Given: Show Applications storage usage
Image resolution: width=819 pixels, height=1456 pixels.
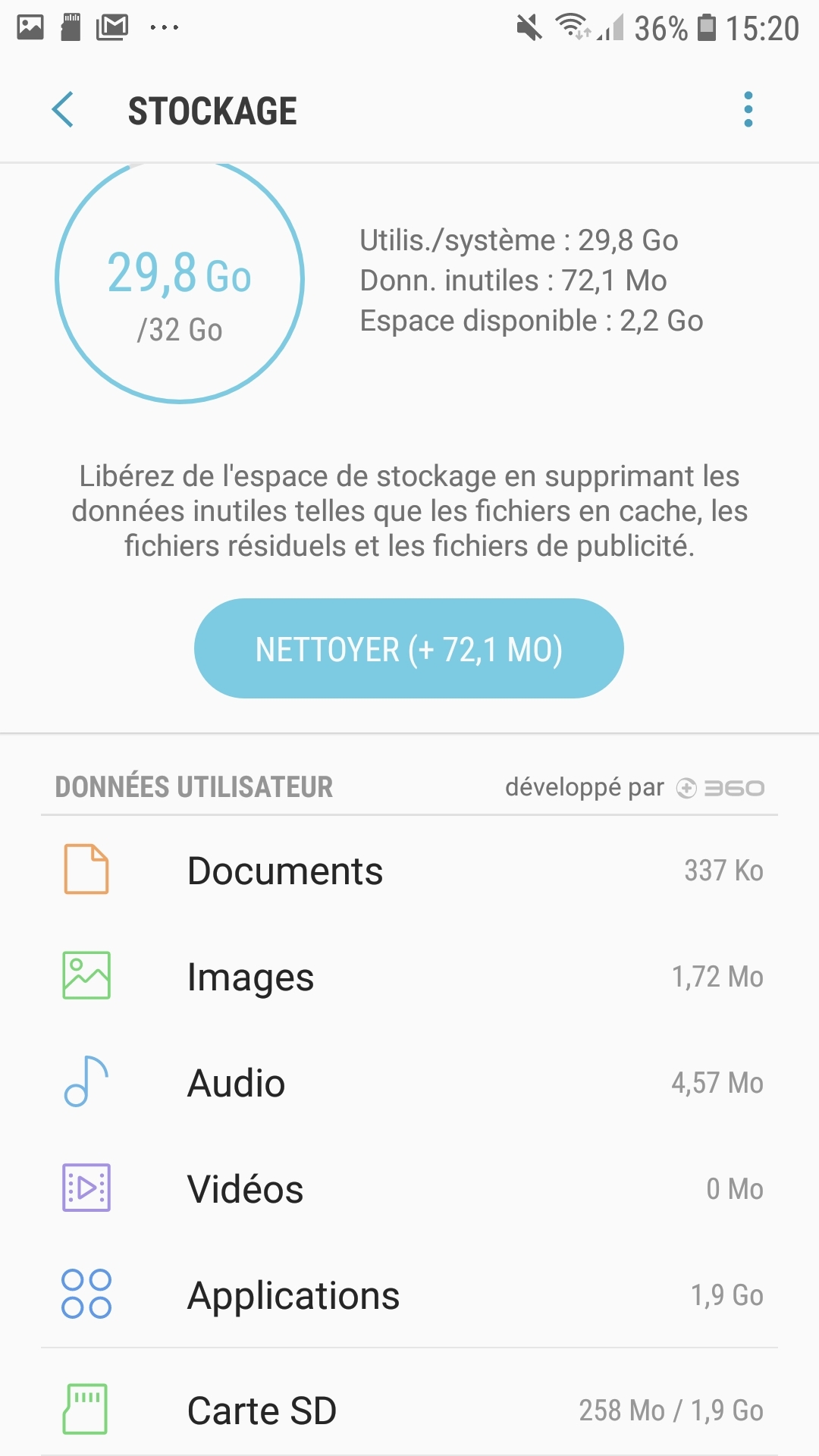Looking at the screenshot, I should (x=409, y=1294).
